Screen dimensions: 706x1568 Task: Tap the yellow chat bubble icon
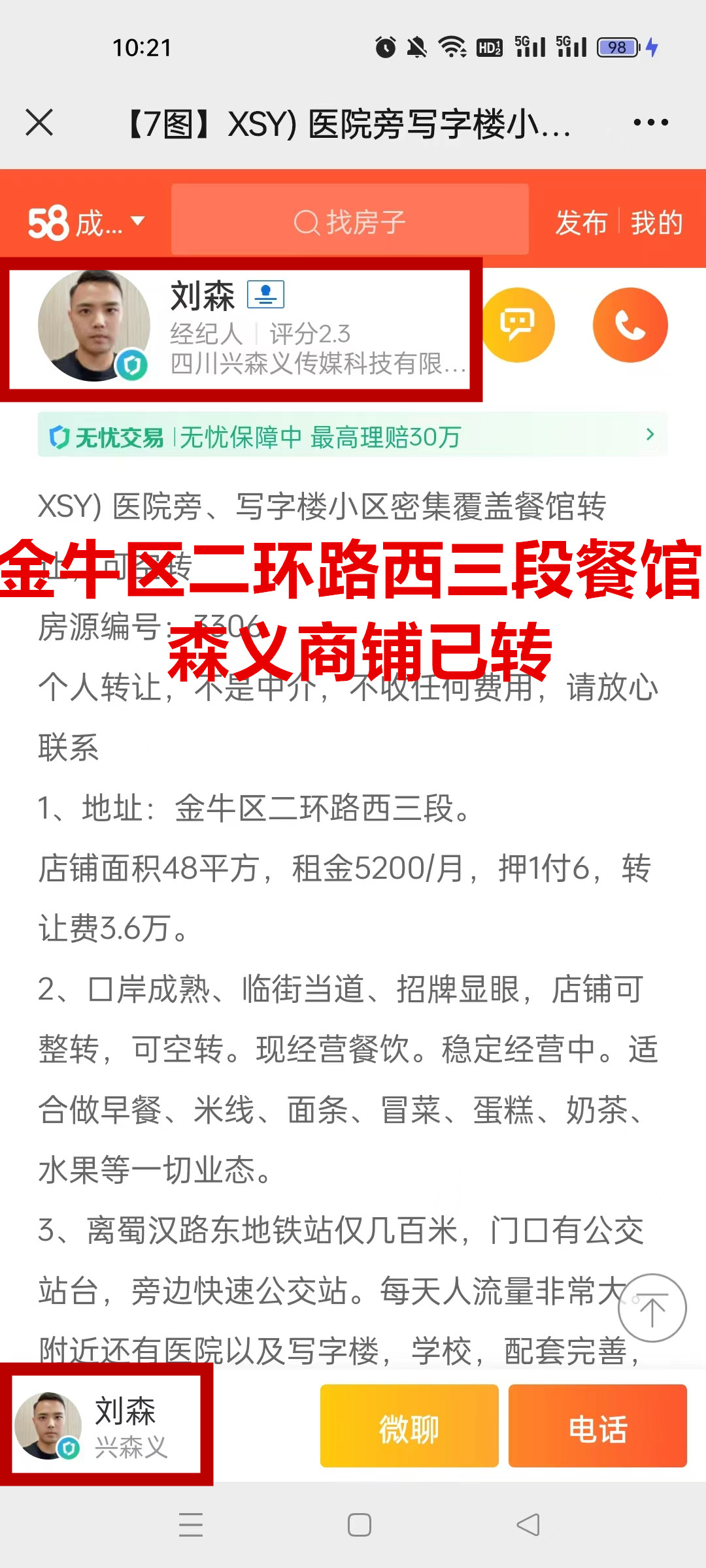pos(518,325)
